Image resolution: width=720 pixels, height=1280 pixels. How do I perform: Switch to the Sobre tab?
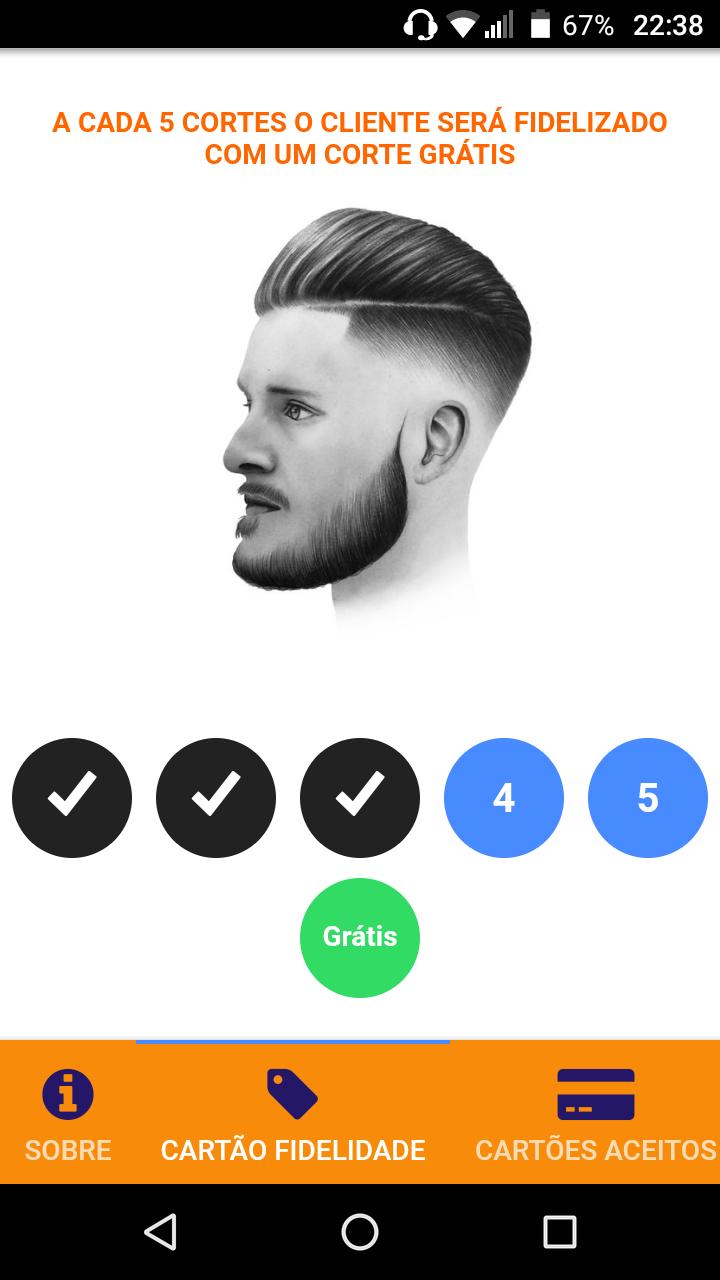pos(68,1114)
